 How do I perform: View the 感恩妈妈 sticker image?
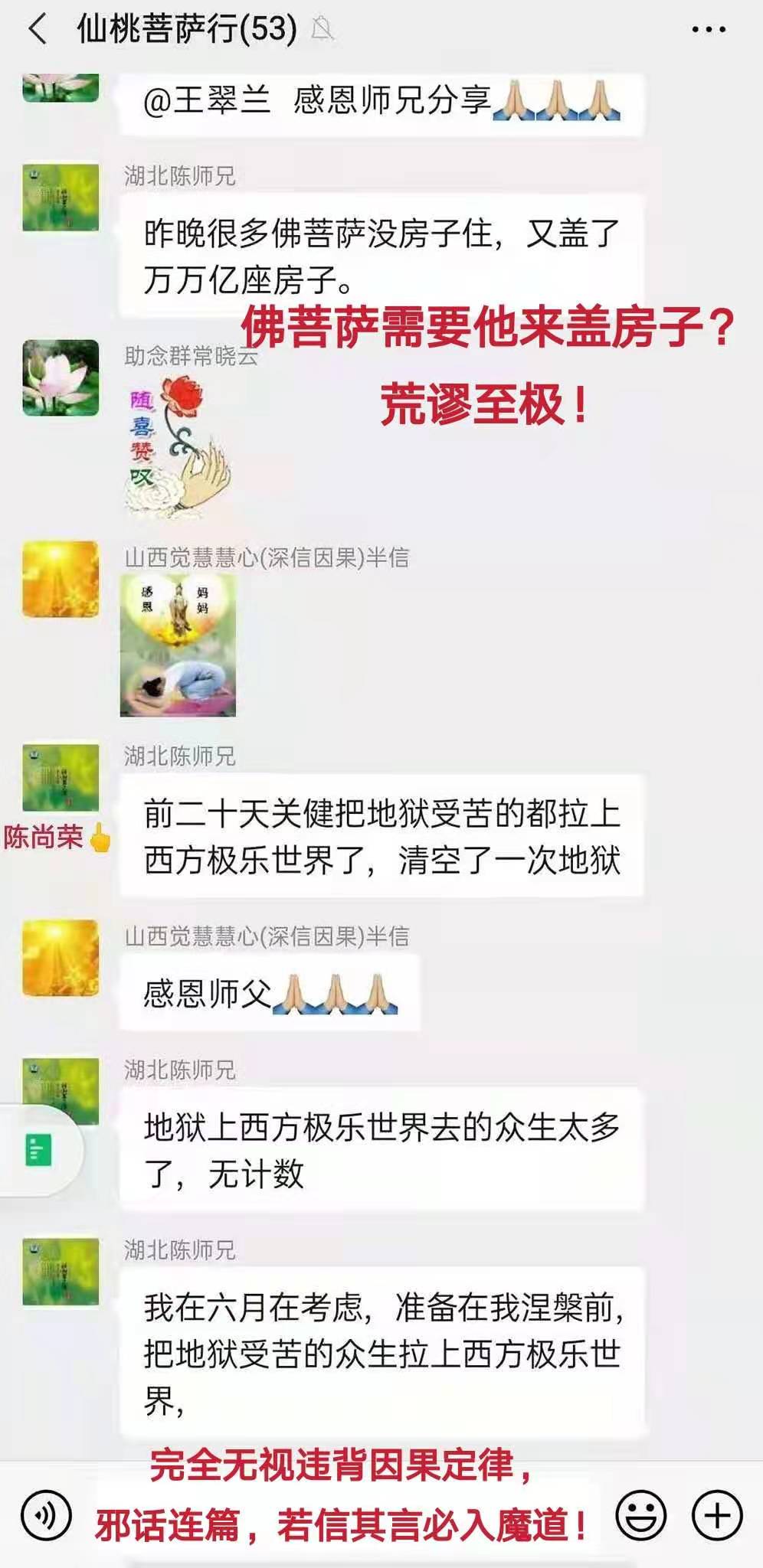click(x=178, y=645)
